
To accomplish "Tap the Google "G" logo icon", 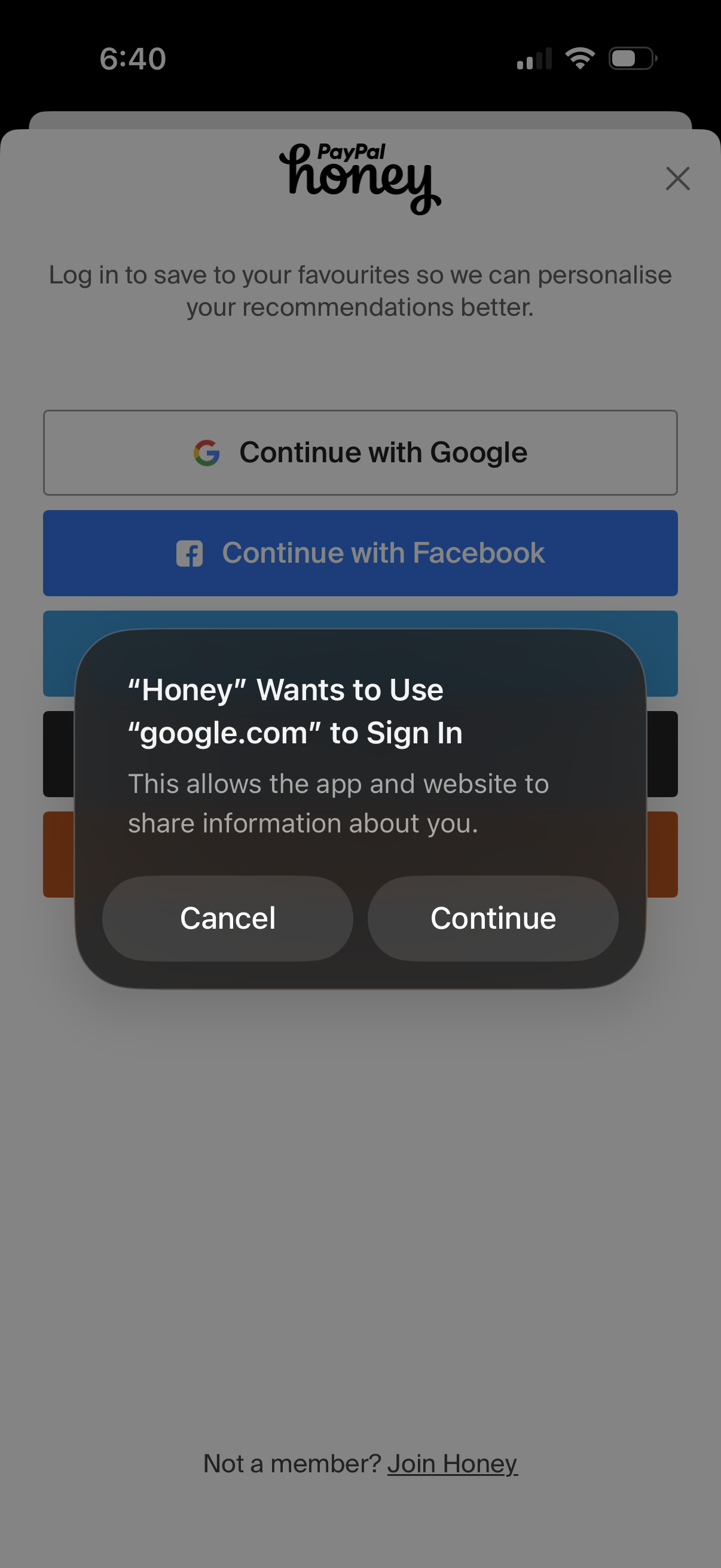I will coord(207,452).
